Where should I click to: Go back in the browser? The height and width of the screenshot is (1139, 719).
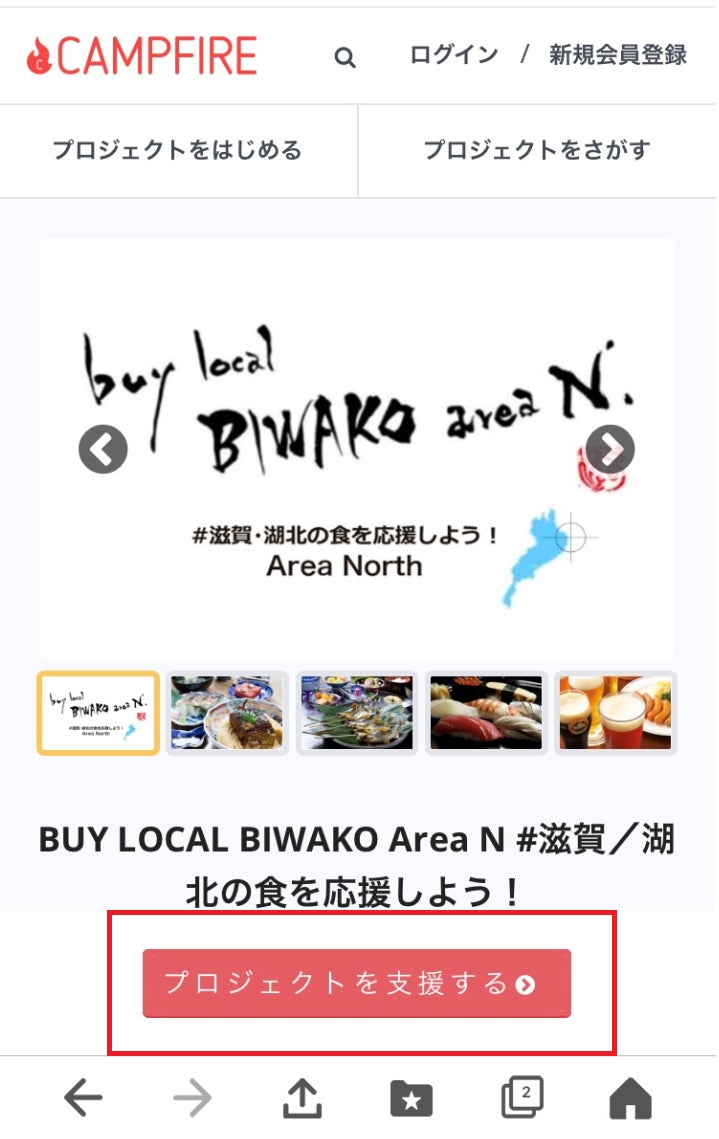click(83, 1100)
